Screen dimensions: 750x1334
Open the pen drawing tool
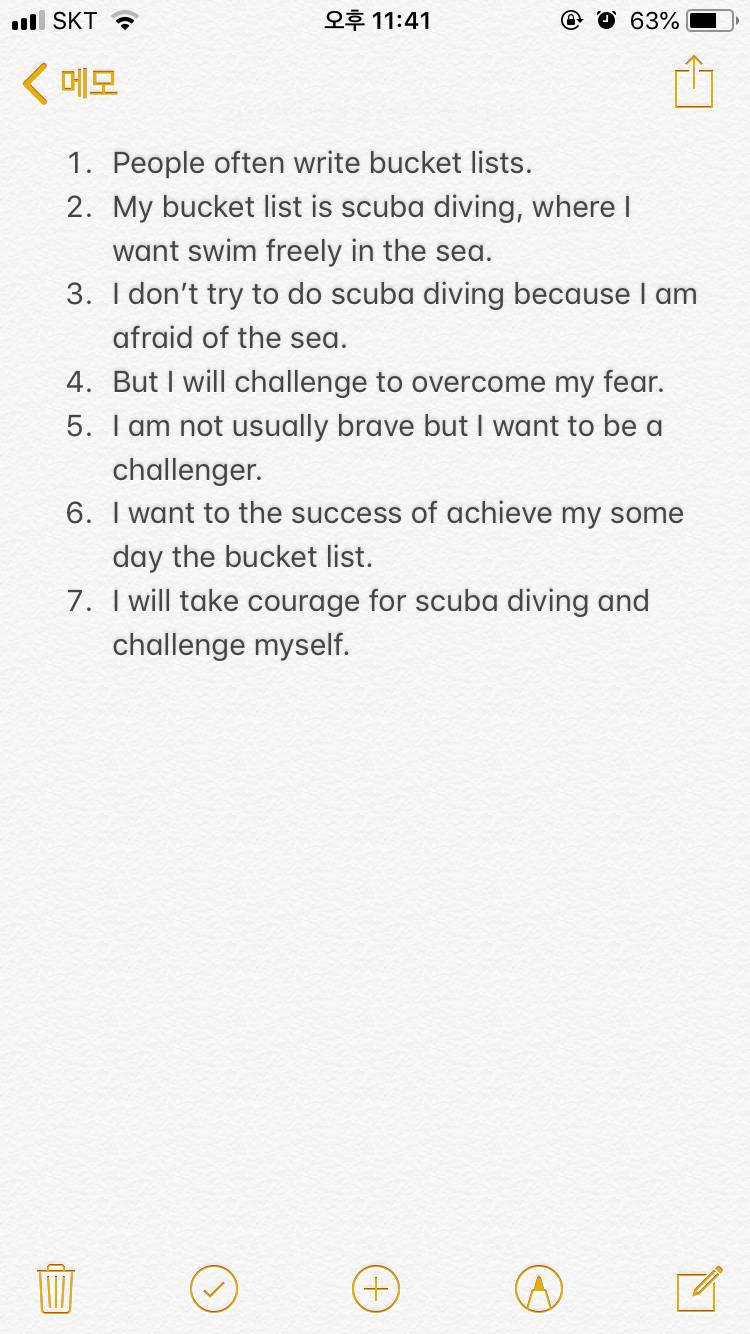(x=538, y=1288)
